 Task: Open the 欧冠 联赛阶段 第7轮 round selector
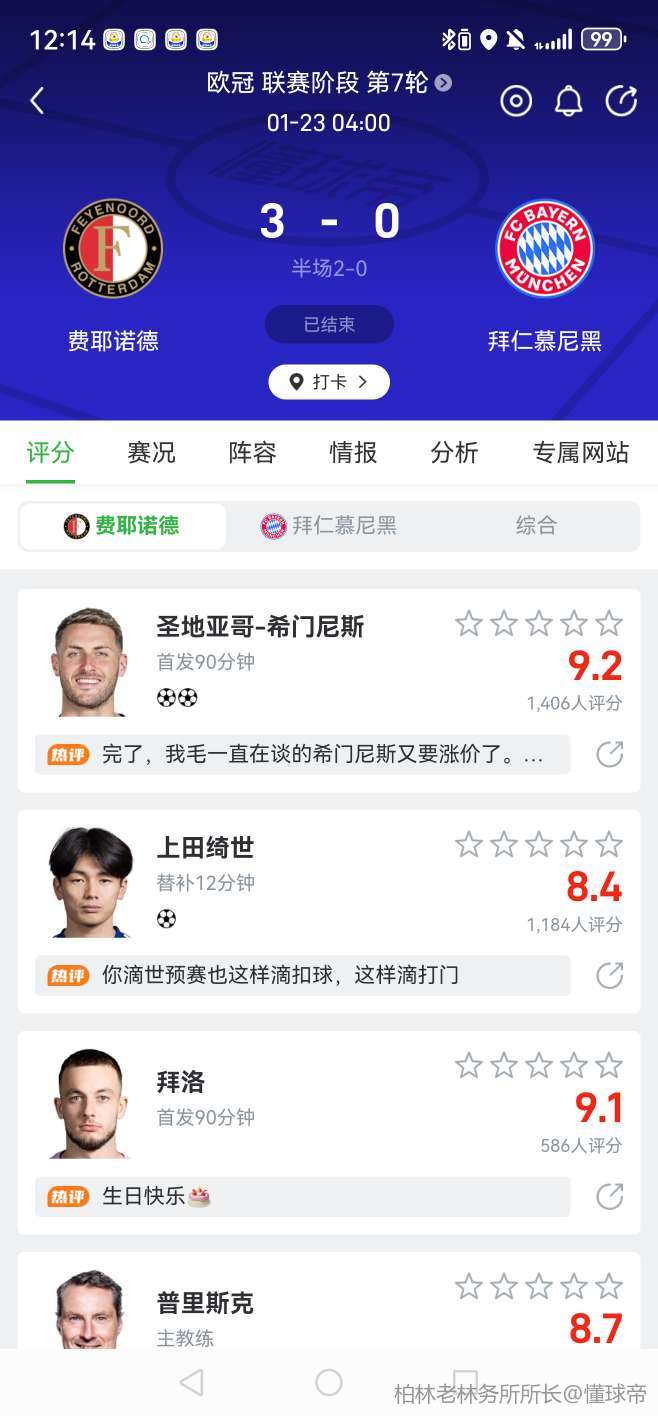[329, 83]
